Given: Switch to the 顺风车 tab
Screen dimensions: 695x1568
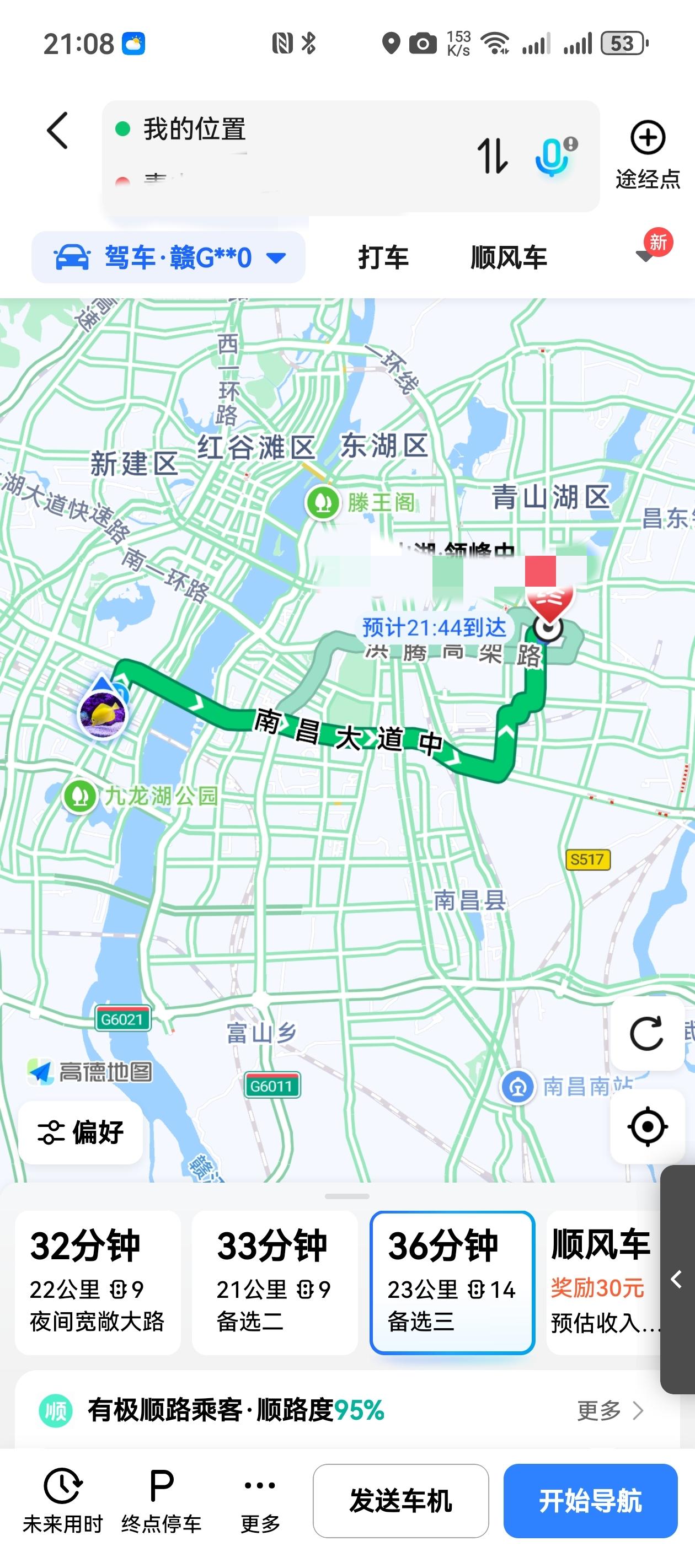Looking at the screenshot, I should click(x=509, y=257).
